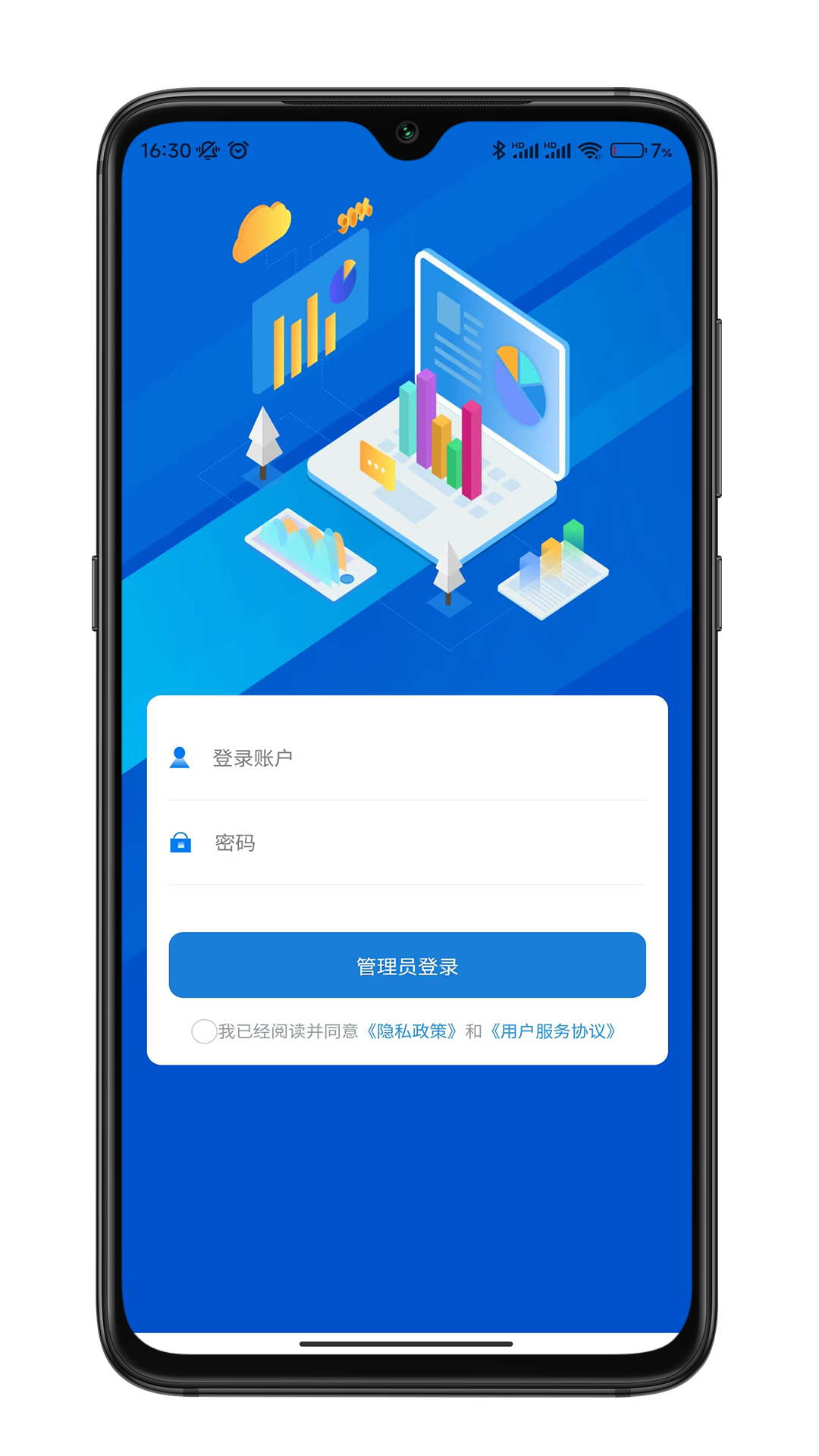Check the agreement consent checkbox
This screenshot has width=819, height=1456.
coord(204,1031)
